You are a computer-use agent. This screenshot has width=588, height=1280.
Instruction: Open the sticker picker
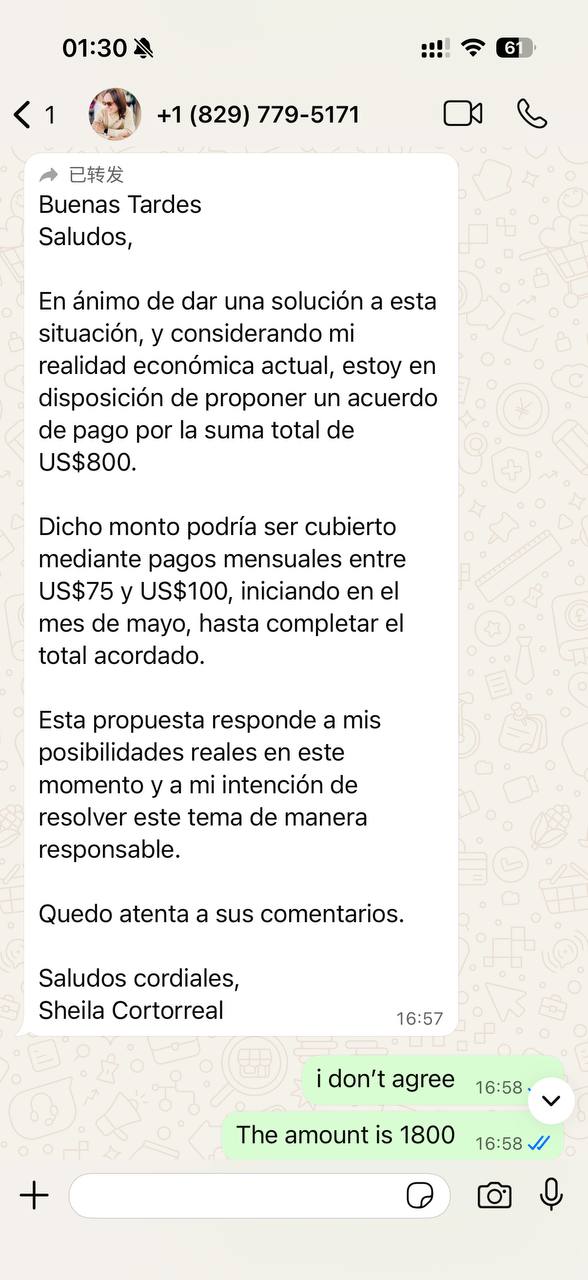pos(420,1195)
